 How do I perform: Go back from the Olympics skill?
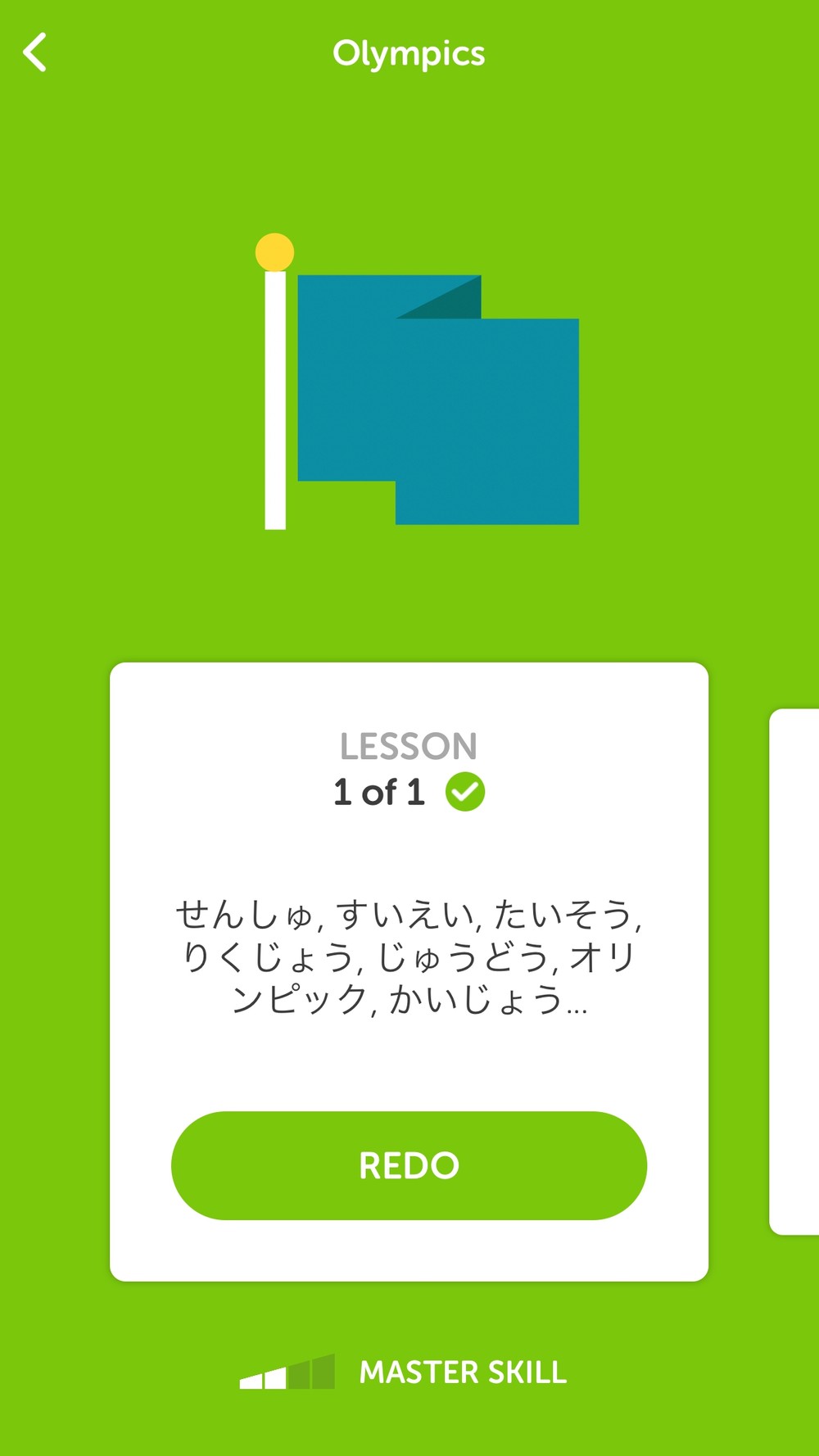(x=35, y=53)
